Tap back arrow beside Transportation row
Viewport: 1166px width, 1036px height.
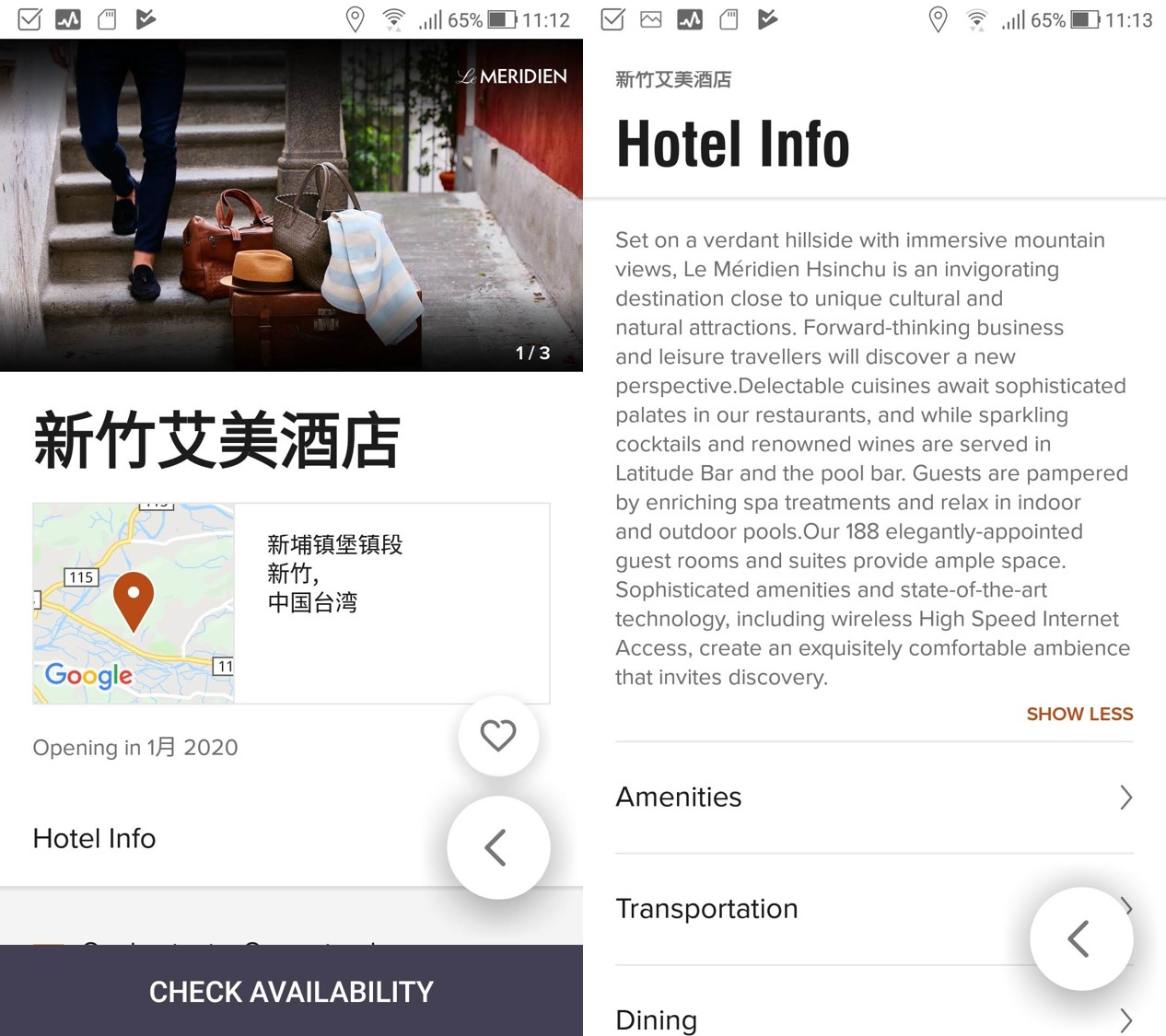tap(1080, 938)
